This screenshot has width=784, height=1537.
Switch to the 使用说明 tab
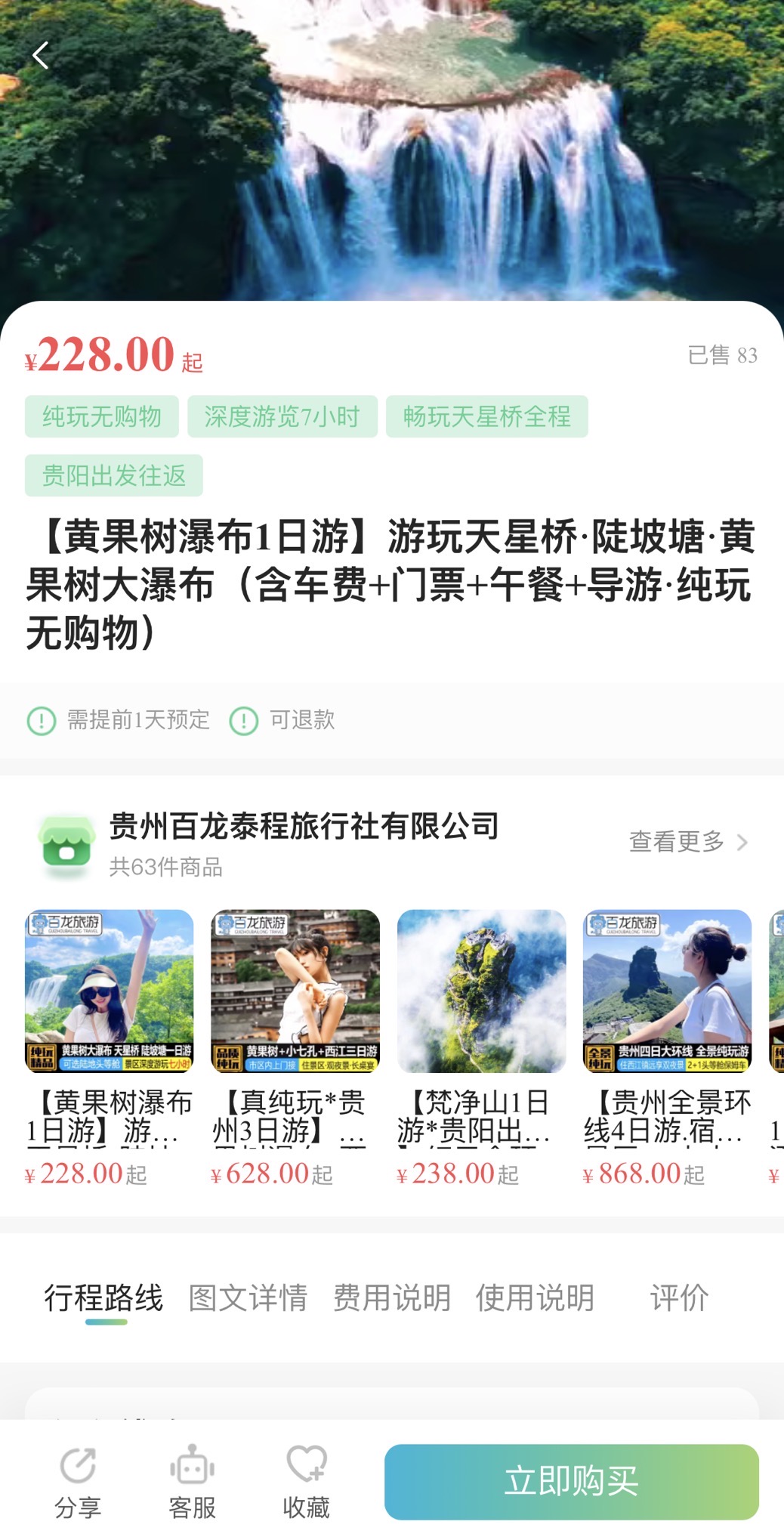point(535,1297)
